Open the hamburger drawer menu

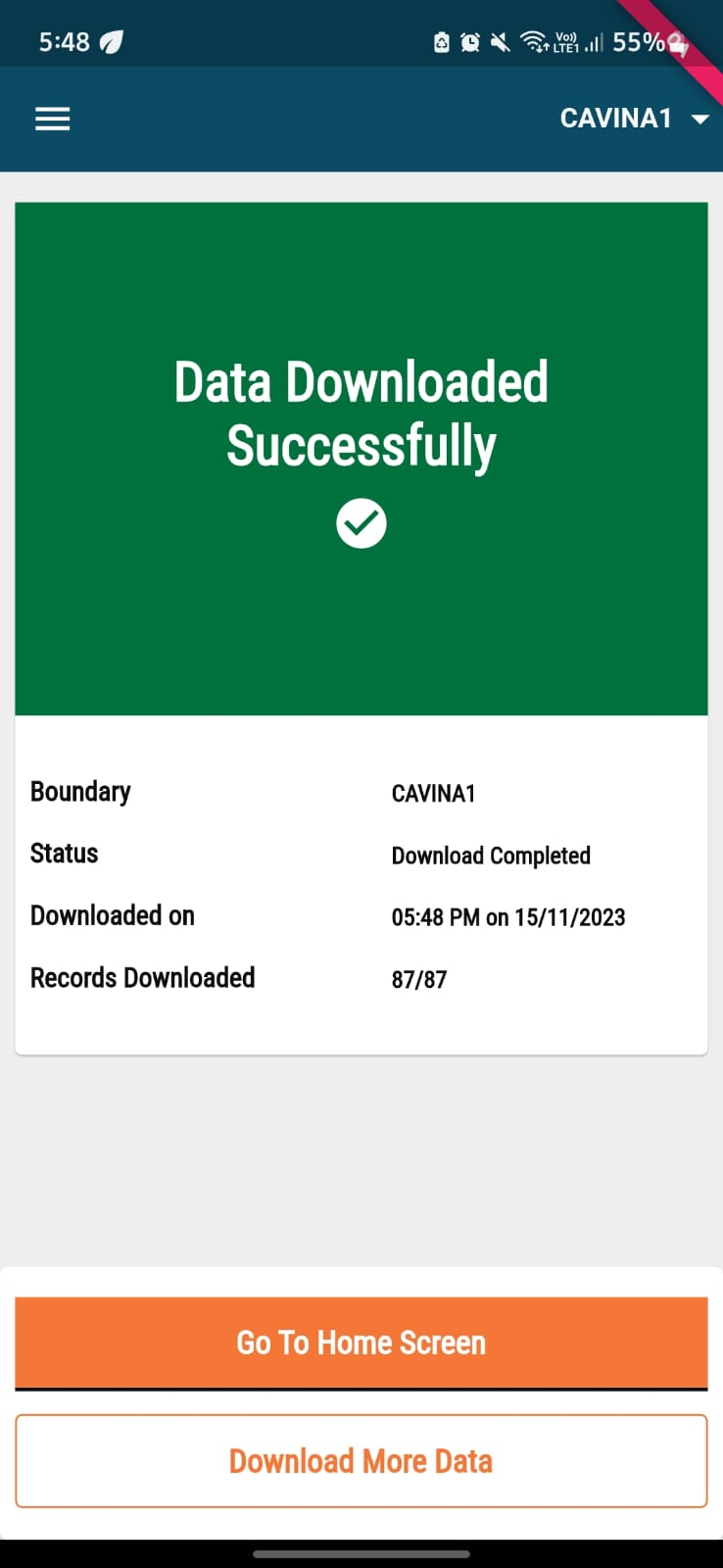53,120
